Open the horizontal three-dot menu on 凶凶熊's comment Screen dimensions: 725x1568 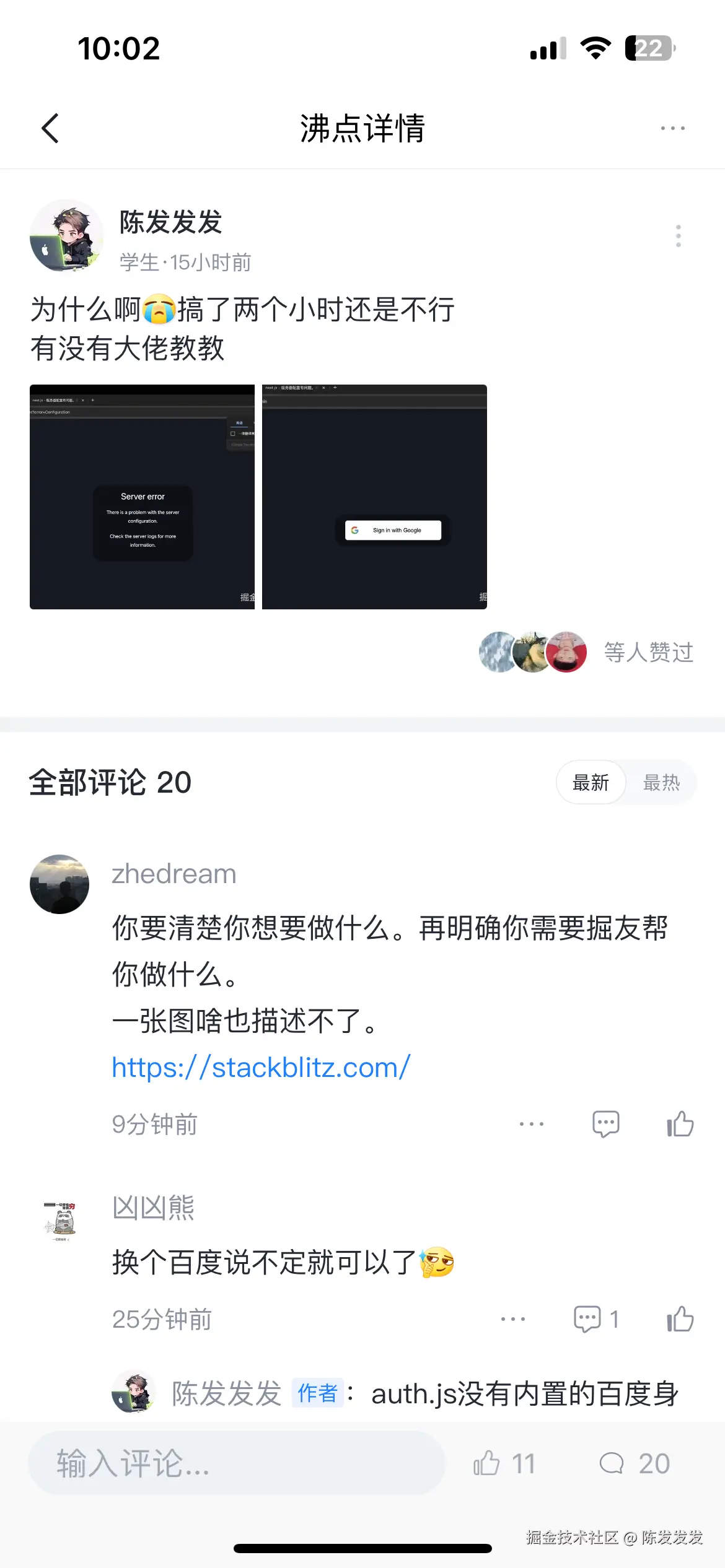pyautogui.click(x=513, y=1318)
